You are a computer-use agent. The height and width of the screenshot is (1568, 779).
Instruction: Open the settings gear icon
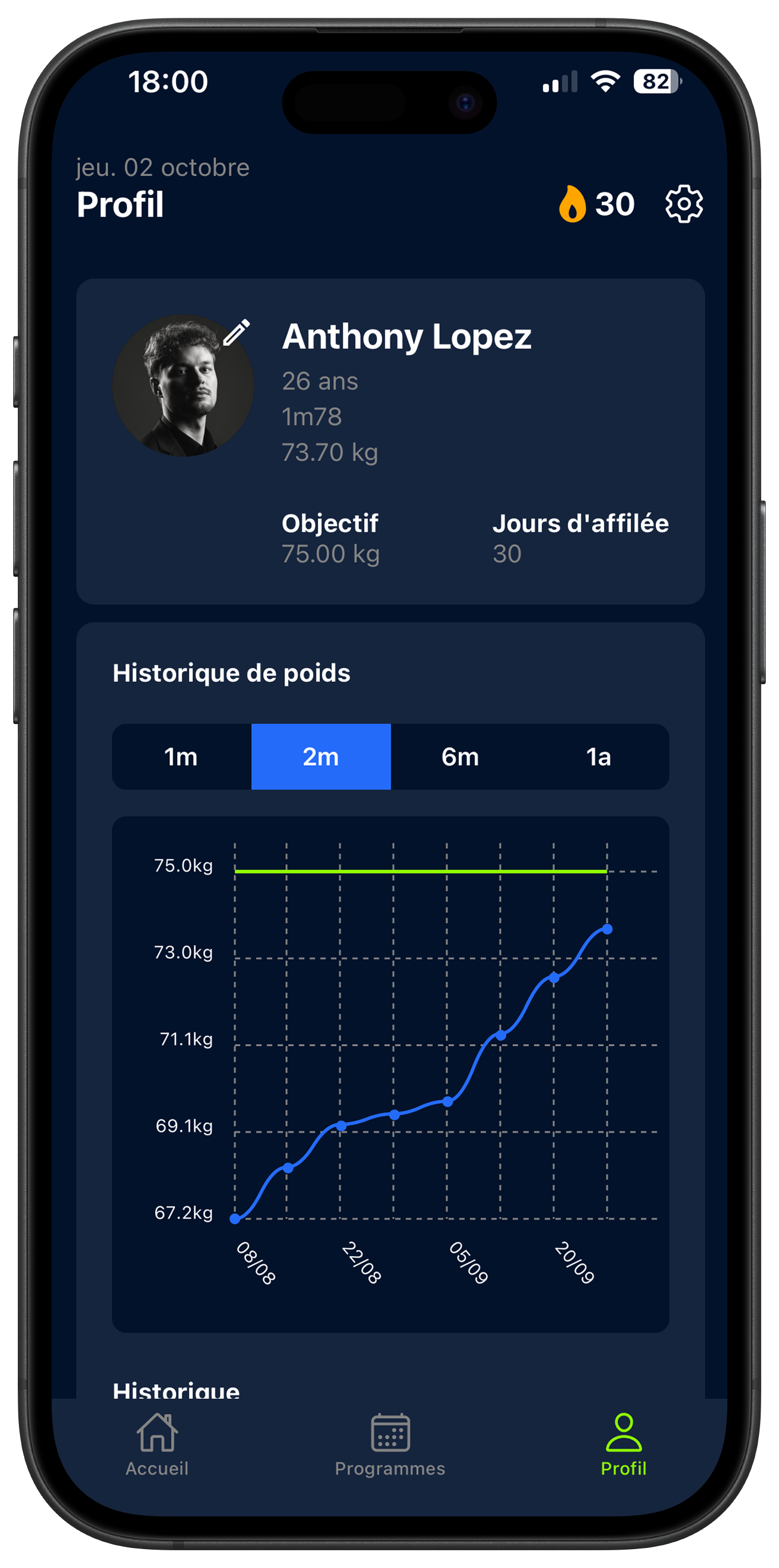pos(684,203)
